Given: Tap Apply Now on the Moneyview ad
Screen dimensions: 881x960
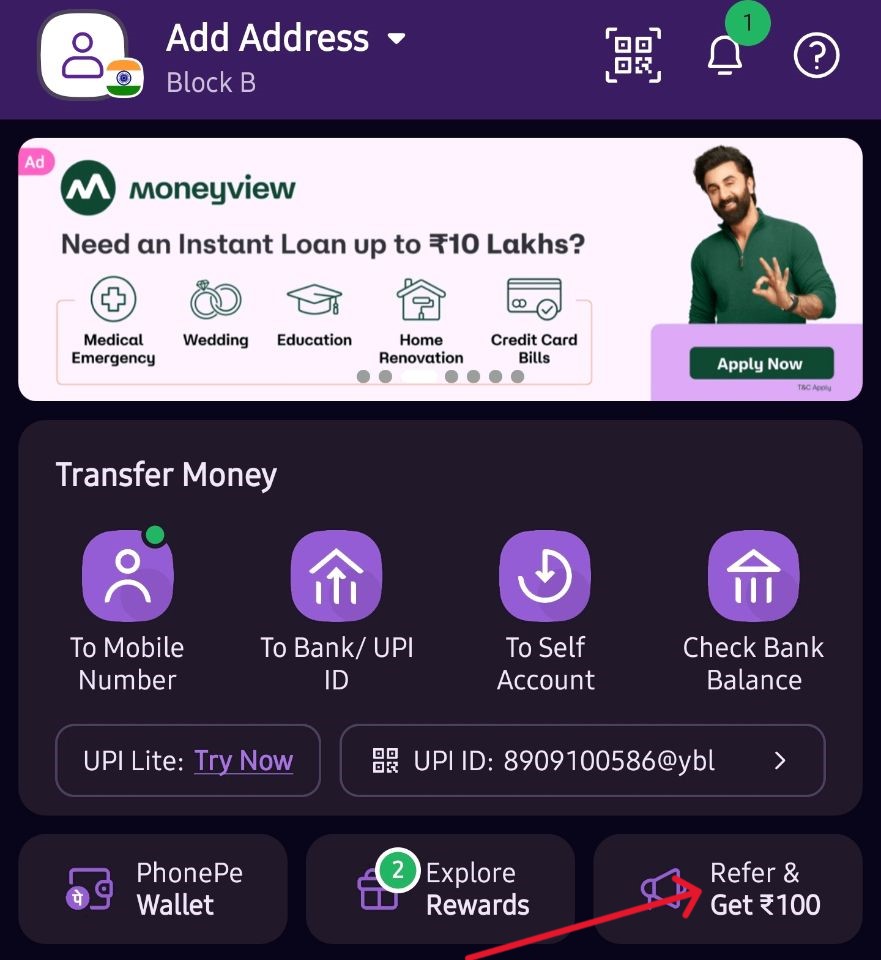Looking at the screenshot, I should pyautogui.click(x=759, y=363).
